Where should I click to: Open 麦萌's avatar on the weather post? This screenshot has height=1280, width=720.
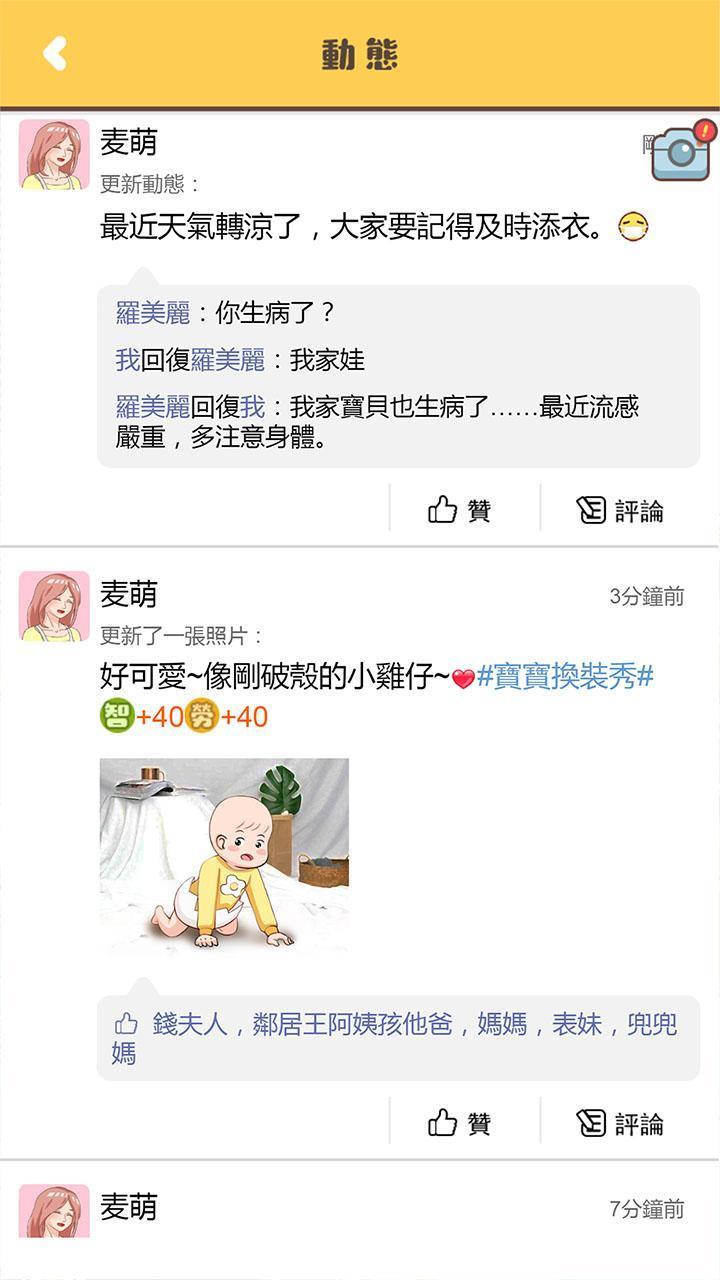[54, 155]
